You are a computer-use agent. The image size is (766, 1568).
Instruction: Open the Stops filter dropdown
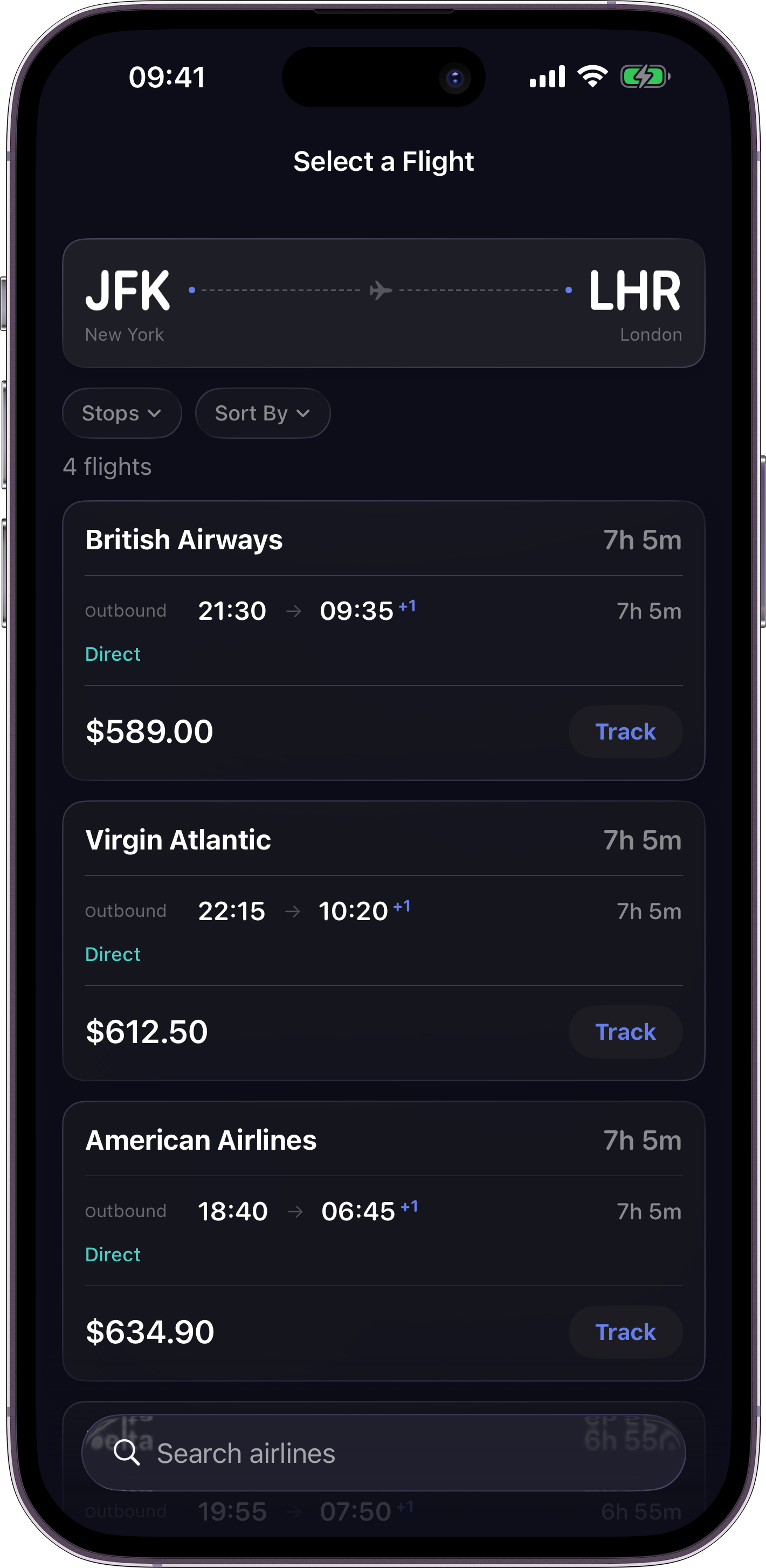(x=121, y=413)
